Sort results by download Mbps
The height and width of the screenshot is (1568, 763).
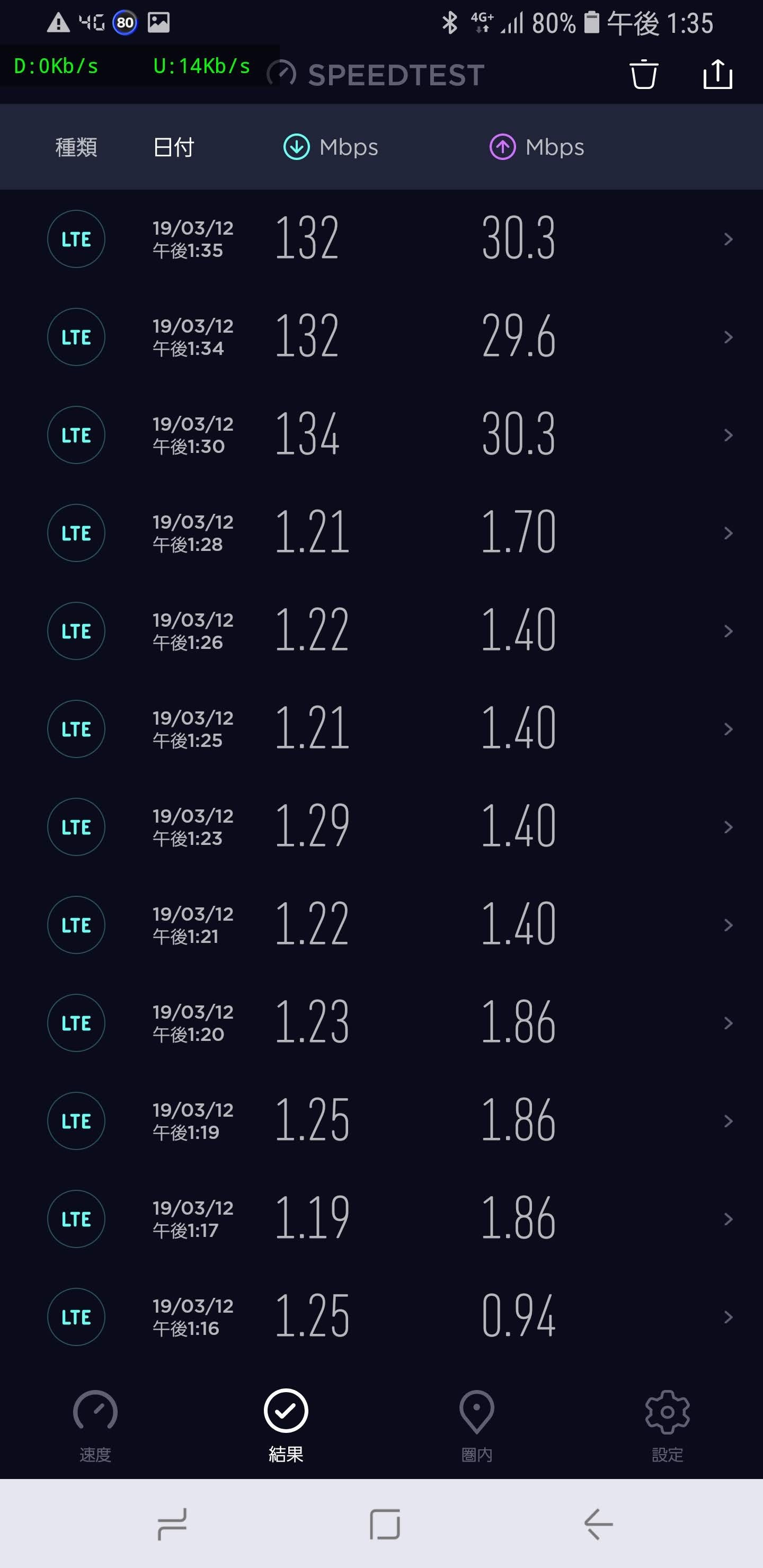(331, 147)
